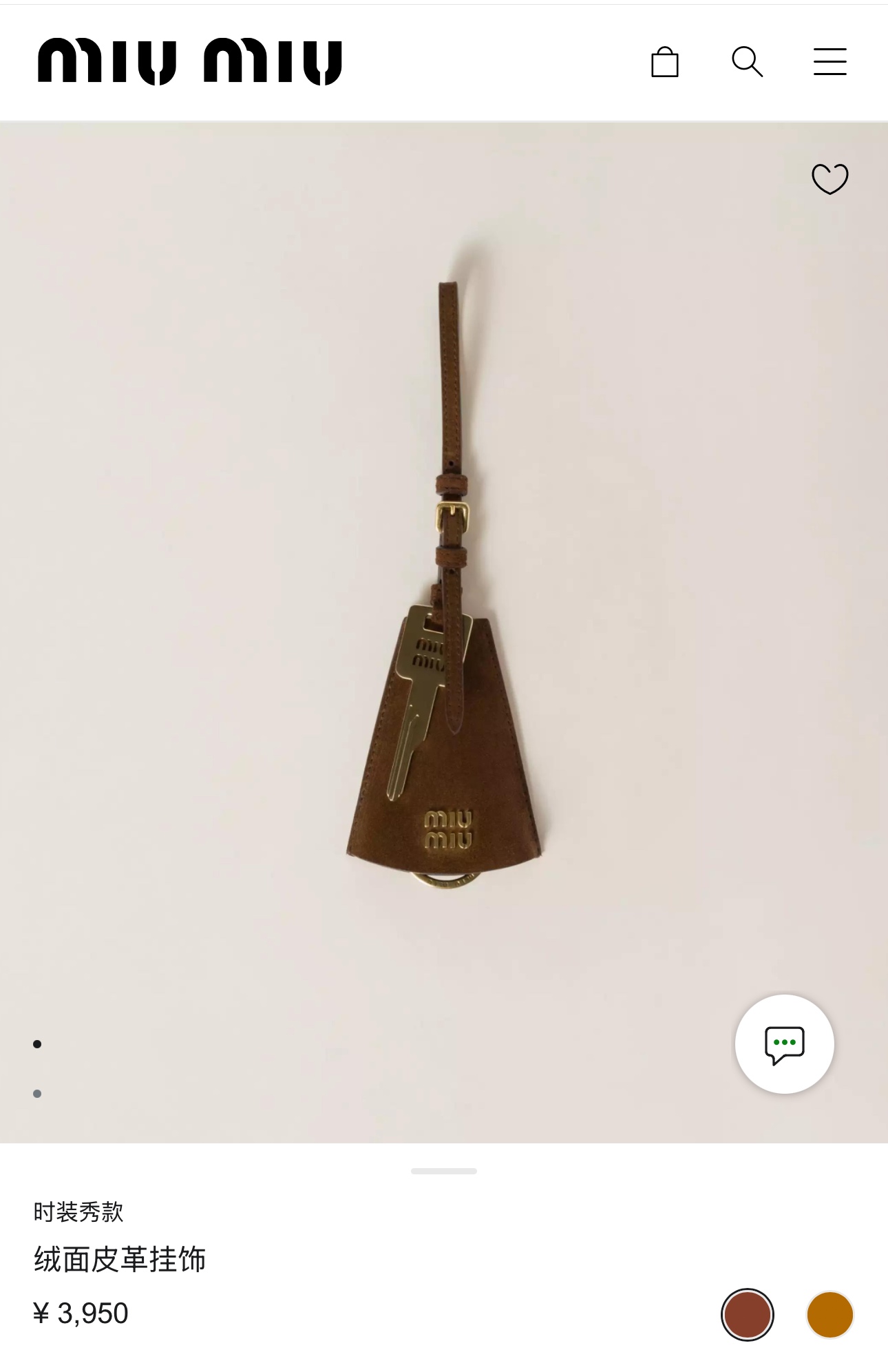Image resolution: width=888 pixels, height=1372 pixels.
Task: Open the search icon
Action: click(747, 62)
